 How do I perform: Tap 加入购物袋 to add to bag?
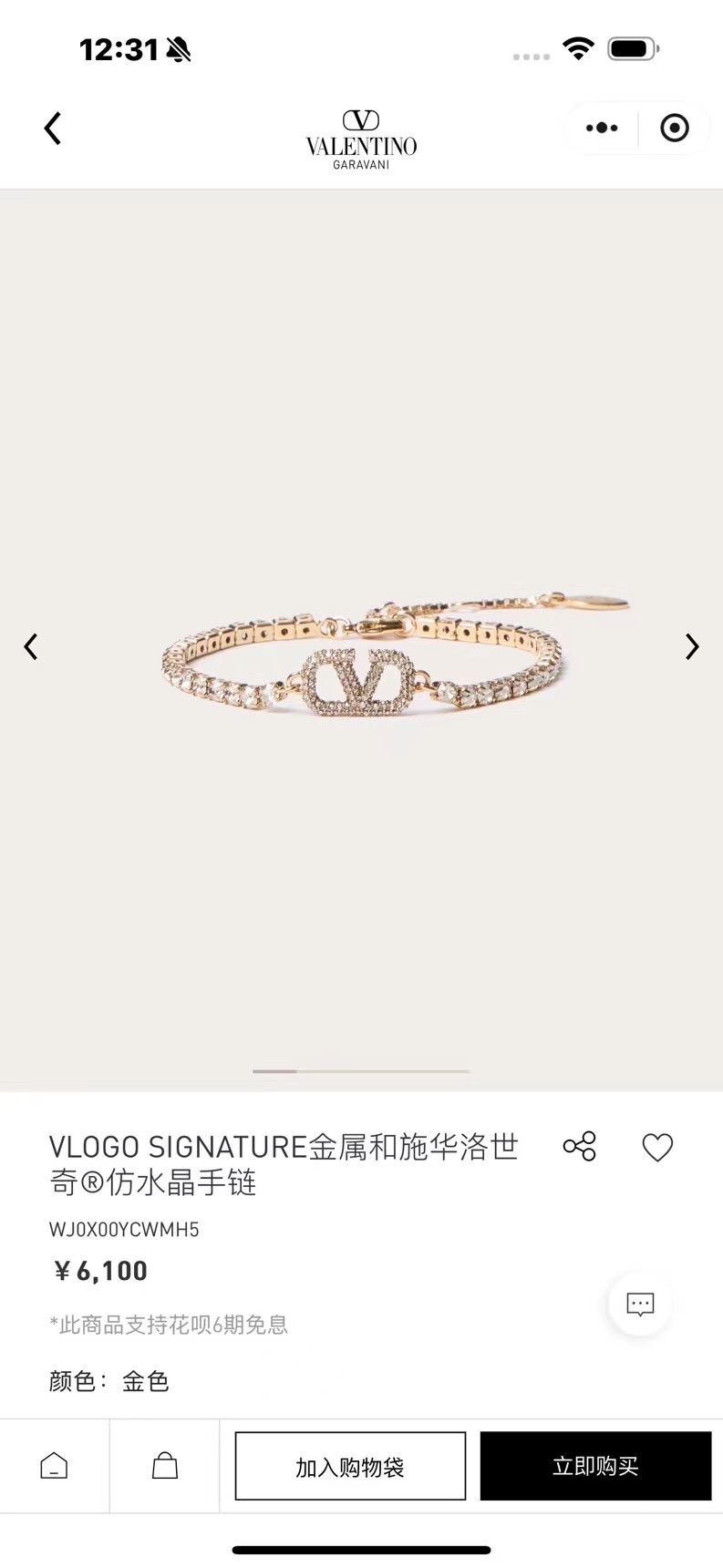coord(349,1466)
